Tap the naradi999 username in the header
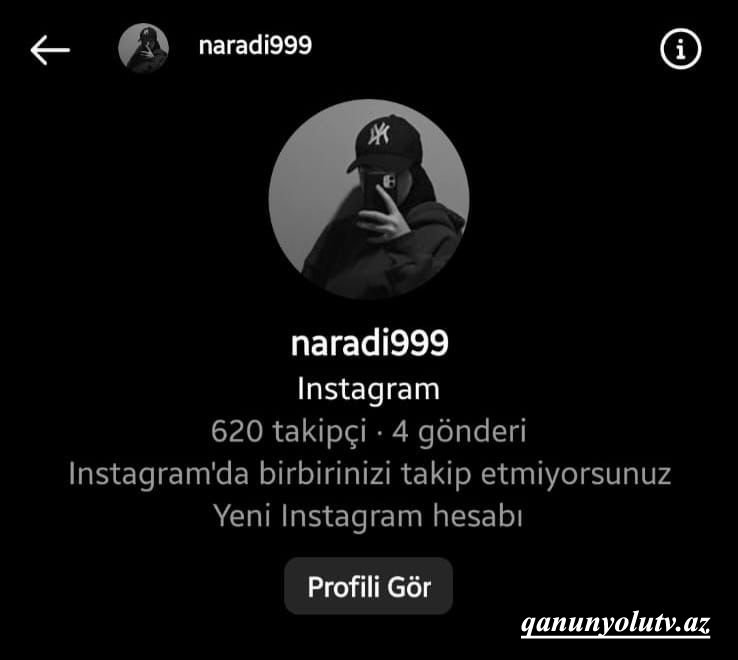This screenshot has height=660, width=738. pyautogui.click(x=255, y=45)
